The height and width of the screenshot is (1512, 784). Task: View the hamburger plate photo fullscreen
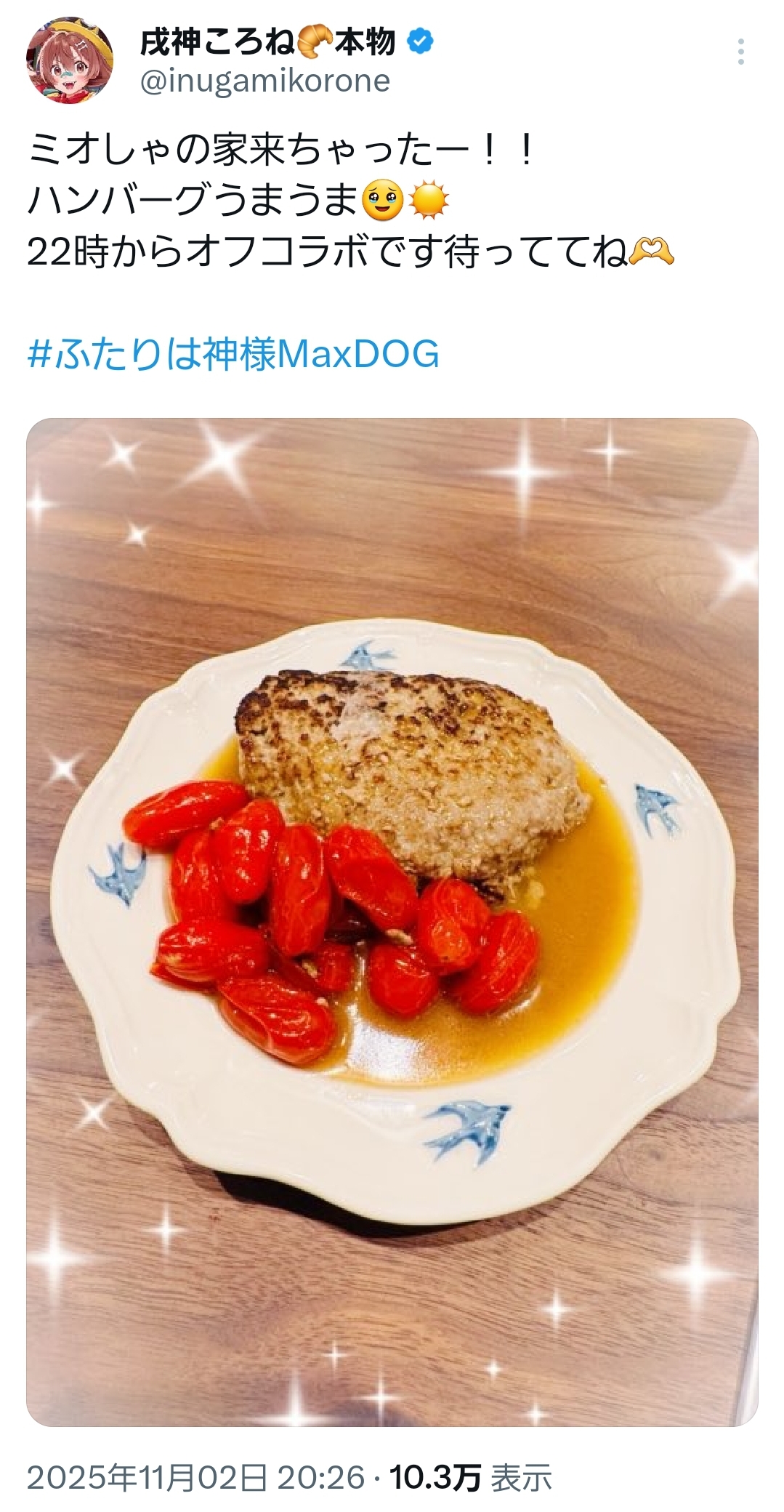(392, 922)
